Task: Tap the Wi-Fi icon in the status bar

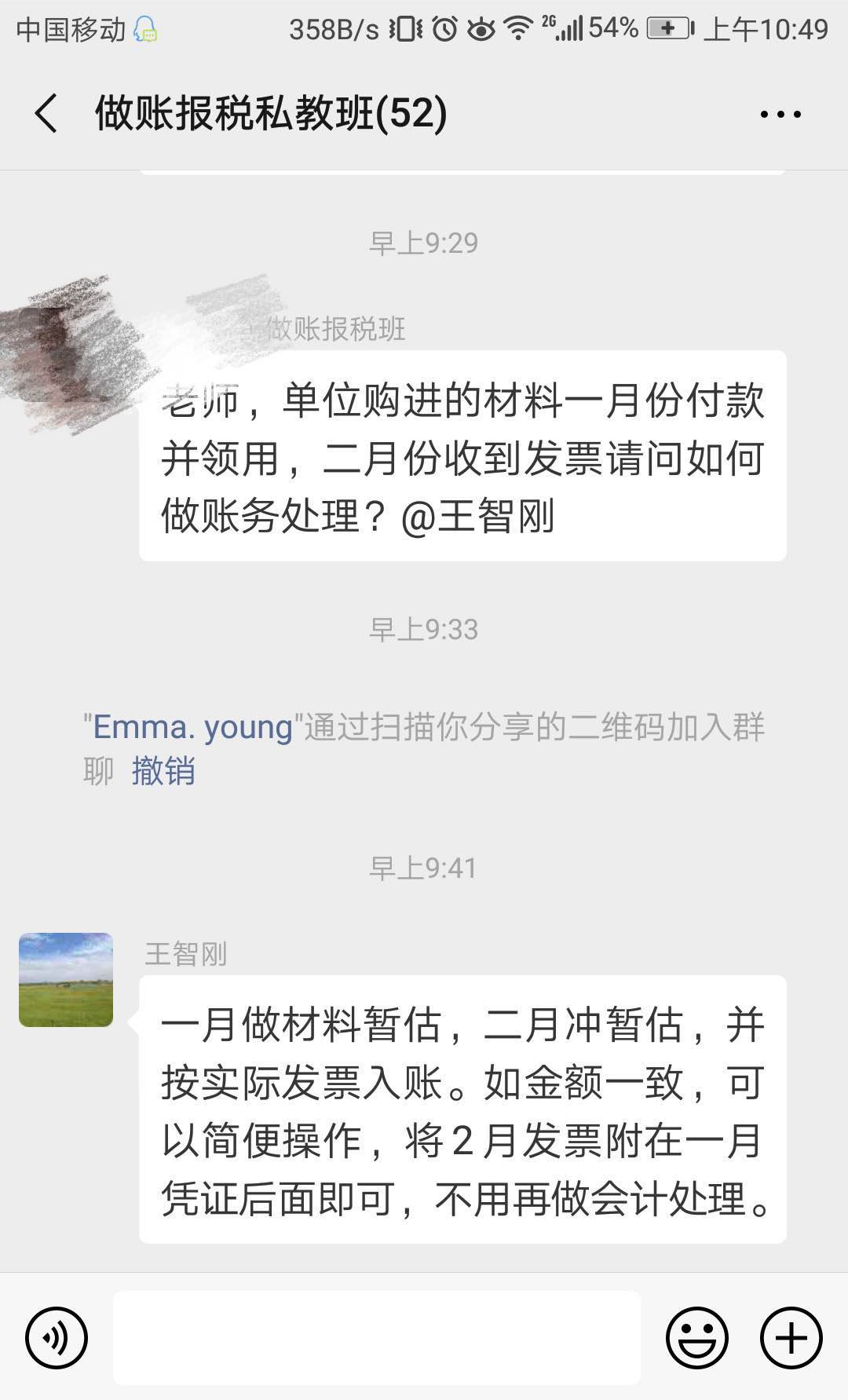Action: click(x=518, y=28)
